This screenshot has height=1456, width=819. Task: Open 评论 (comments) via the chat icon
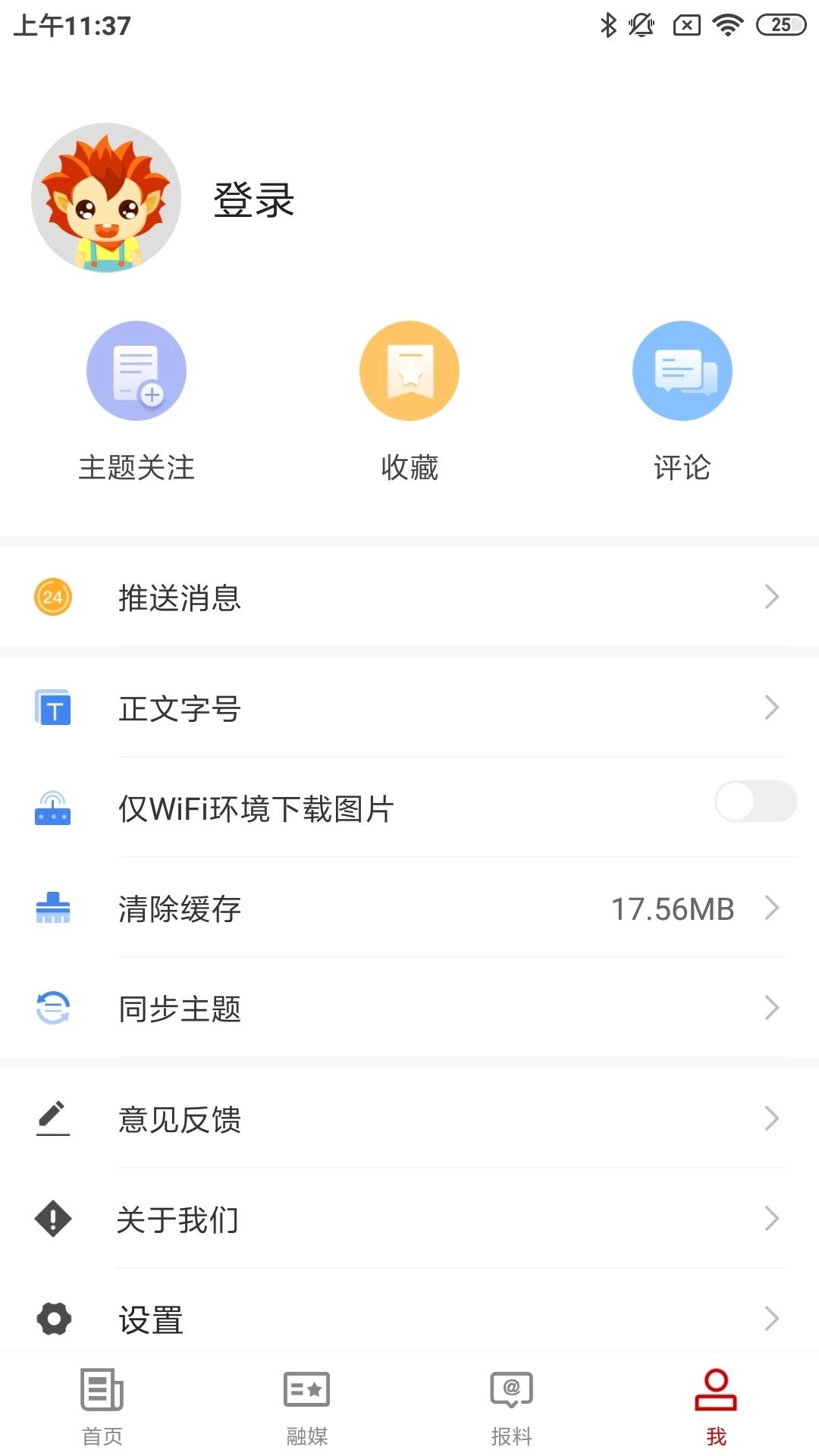tap(682, 370)
